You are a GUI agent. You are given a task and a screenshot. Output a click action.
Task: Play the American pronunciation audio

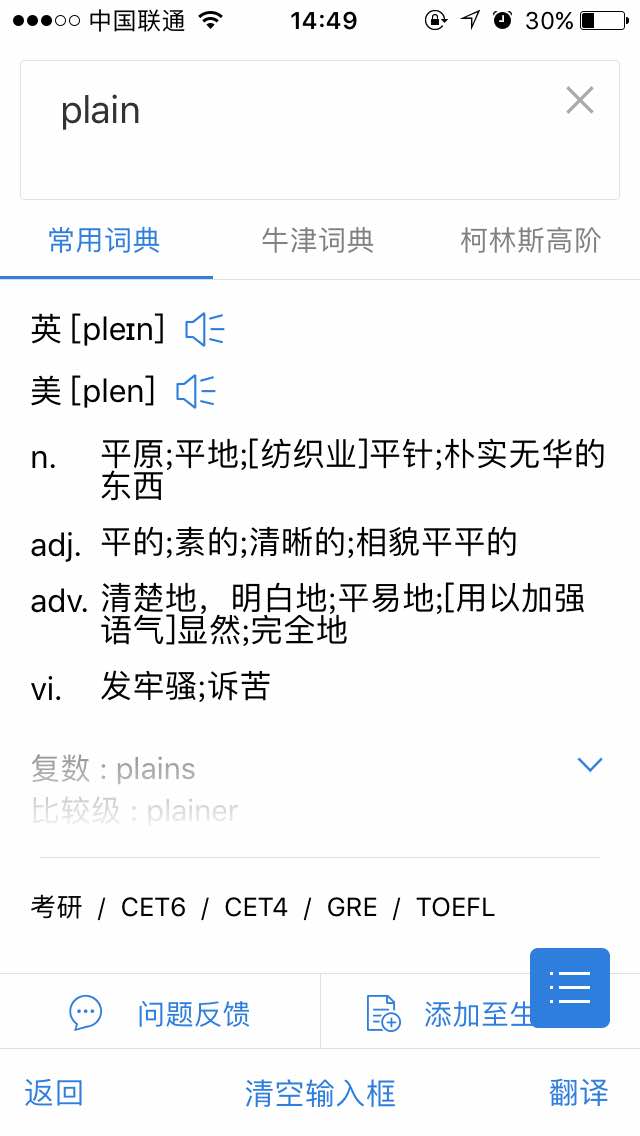pos(196,391)
